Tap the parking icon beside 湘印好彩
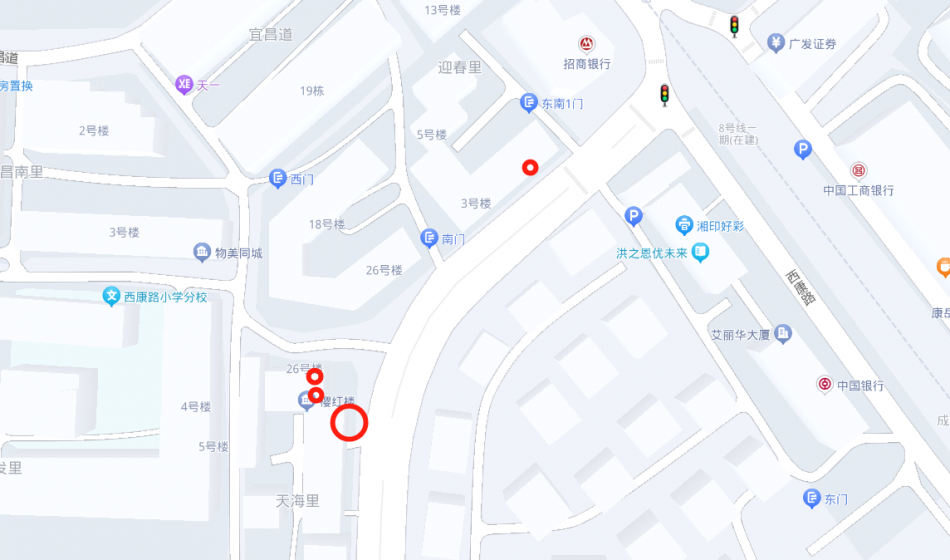950x560 pixels. (x=633, y=216)
